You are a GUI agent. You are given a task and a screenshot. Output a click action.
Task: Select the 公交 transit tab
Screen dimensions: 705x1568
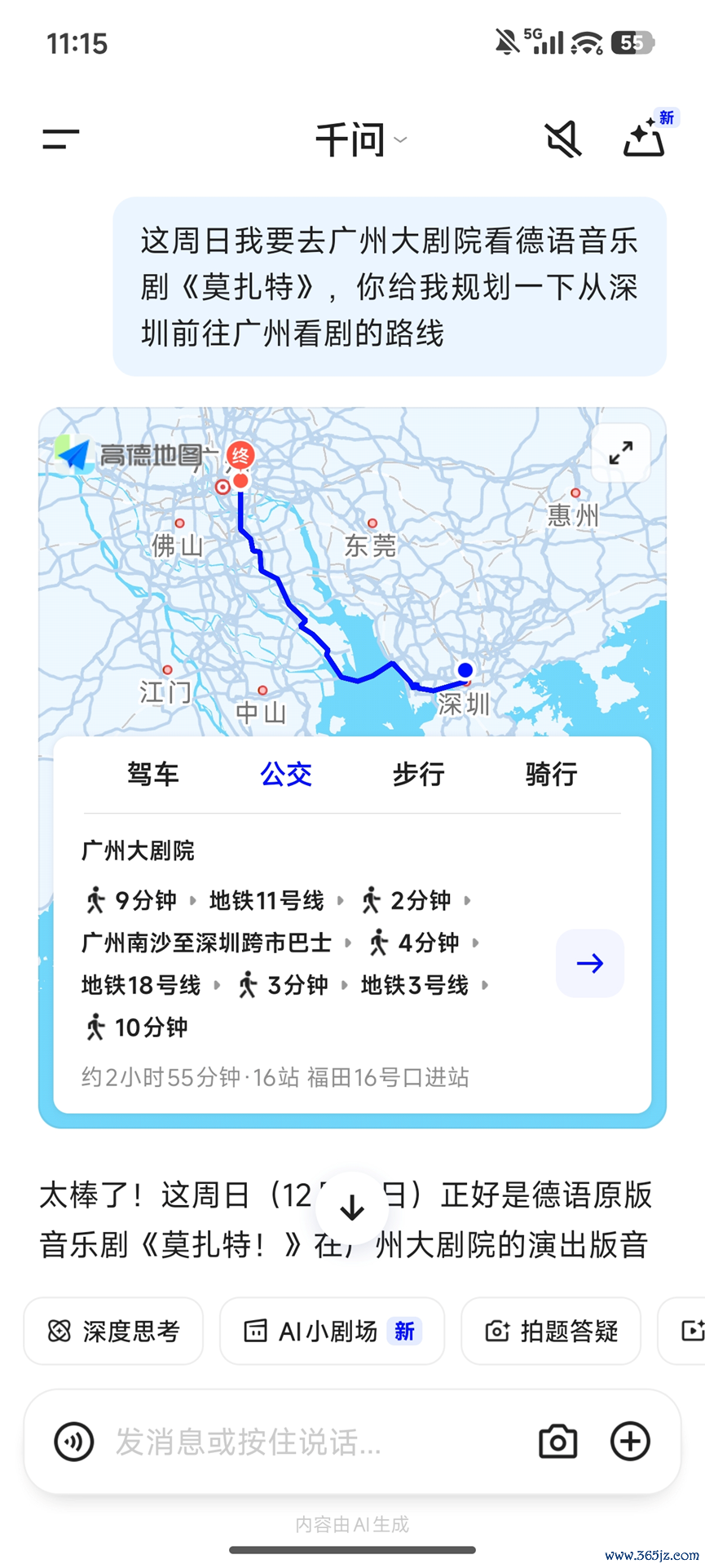point(286,774)
